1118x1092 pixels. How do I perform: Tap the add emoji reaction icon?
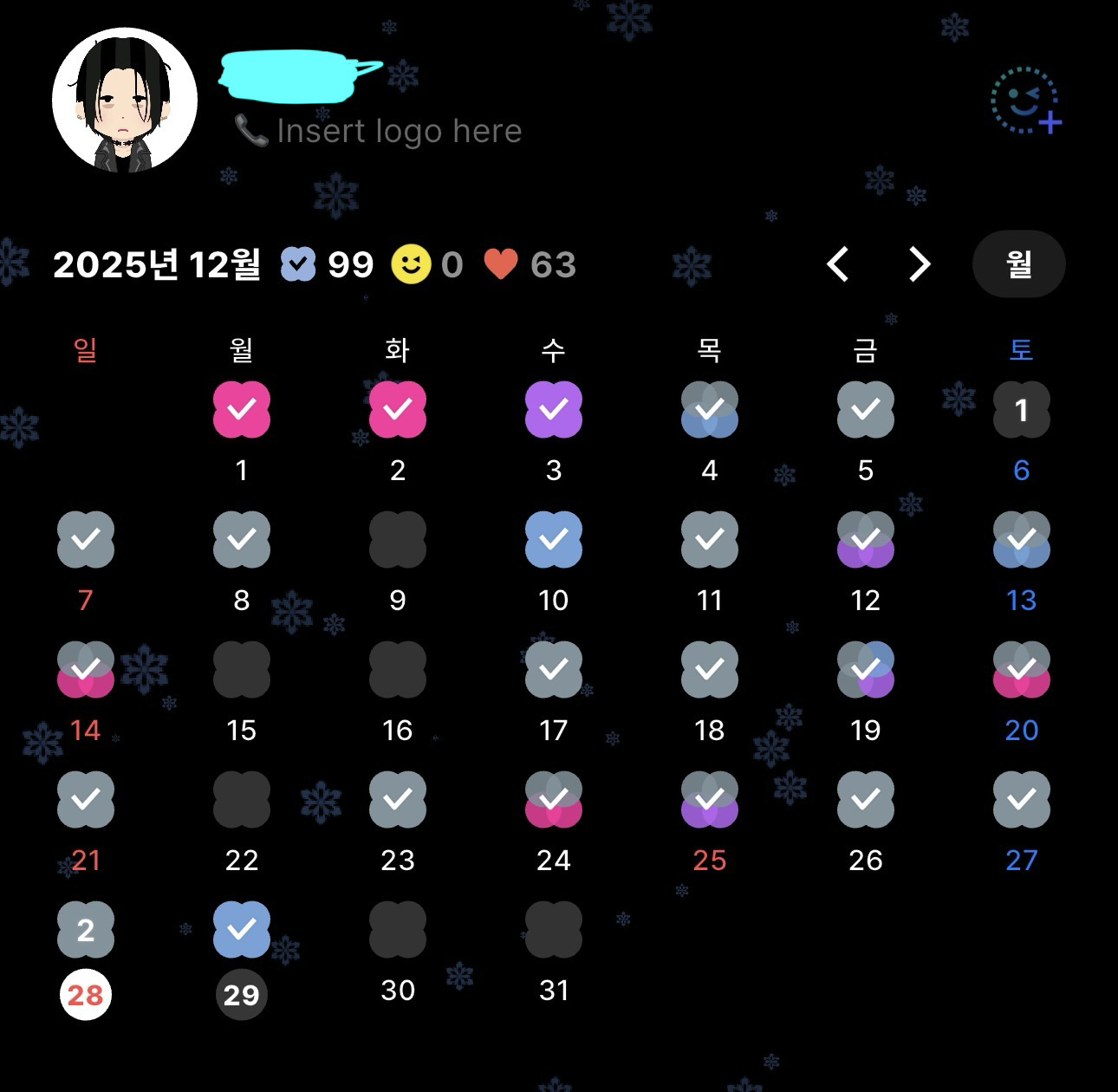(1025, 101)
